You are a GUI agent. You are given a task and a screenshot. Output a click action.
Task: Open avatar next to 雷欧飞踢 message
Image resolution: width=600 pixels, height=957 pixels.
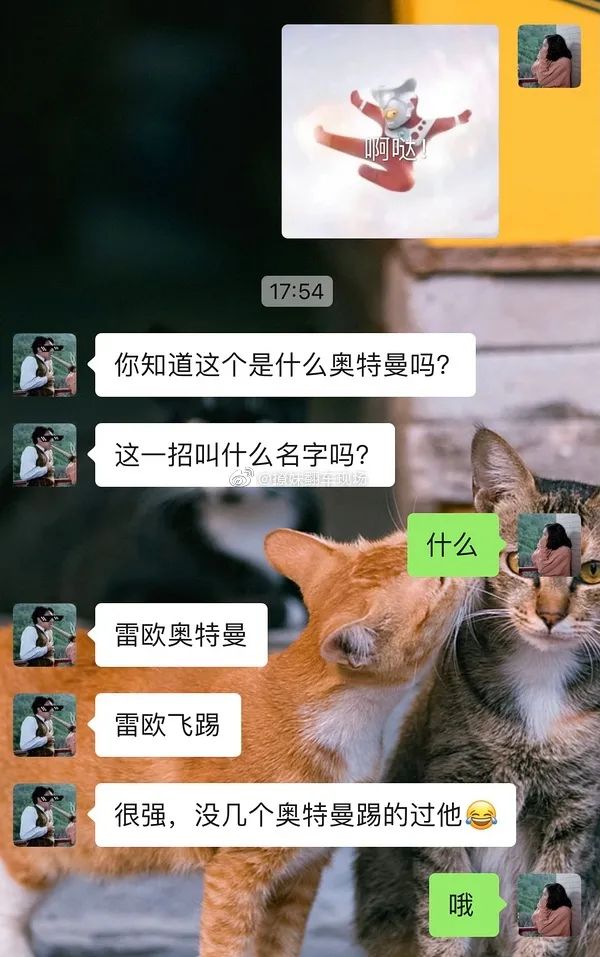coord(44,725)
